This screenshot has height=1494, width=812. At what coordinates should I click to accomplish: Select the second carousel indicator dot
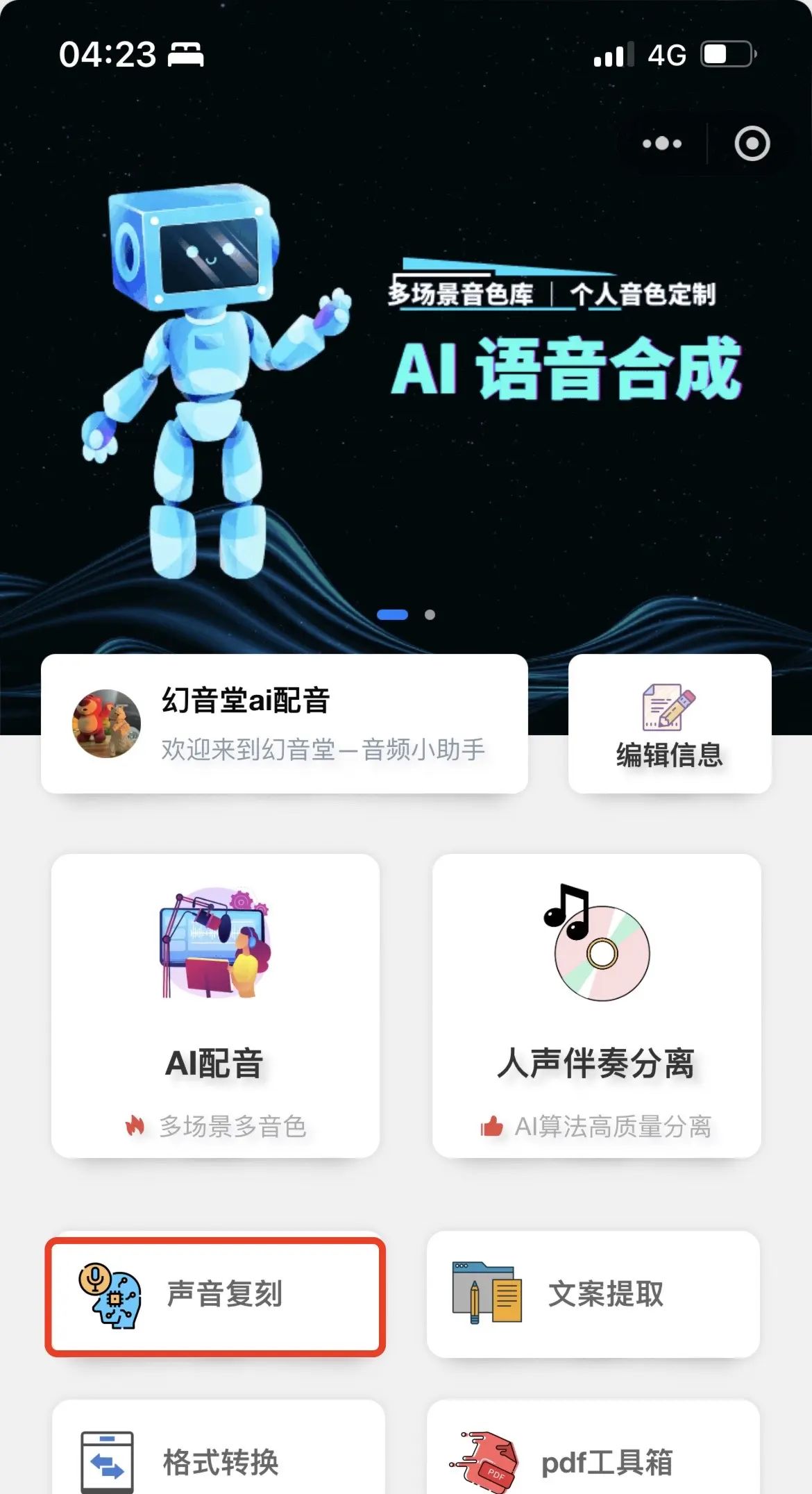pyautogui.click(x=428, y=615)
